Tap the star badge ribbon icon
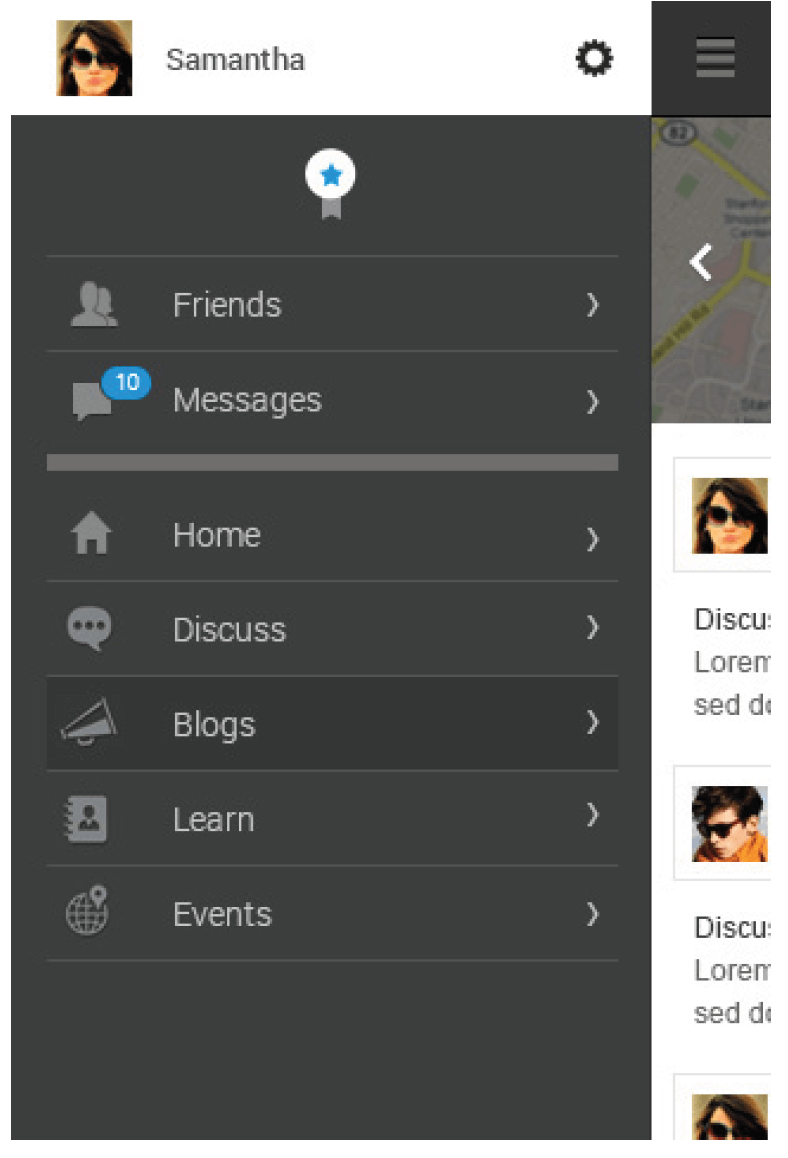Viewport: 788px width, 1158px height. [330, 181]
